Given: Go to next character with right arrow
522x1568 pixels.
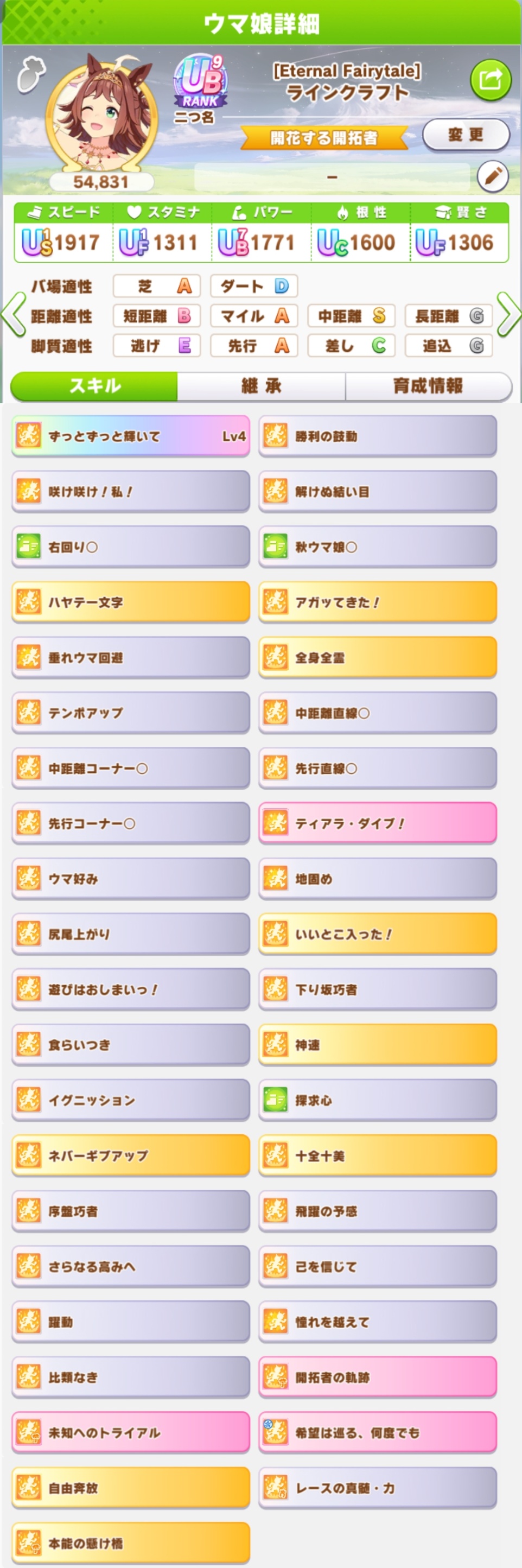Looking at the screenshot, I should pyautogui.click(x=508, y=314).
